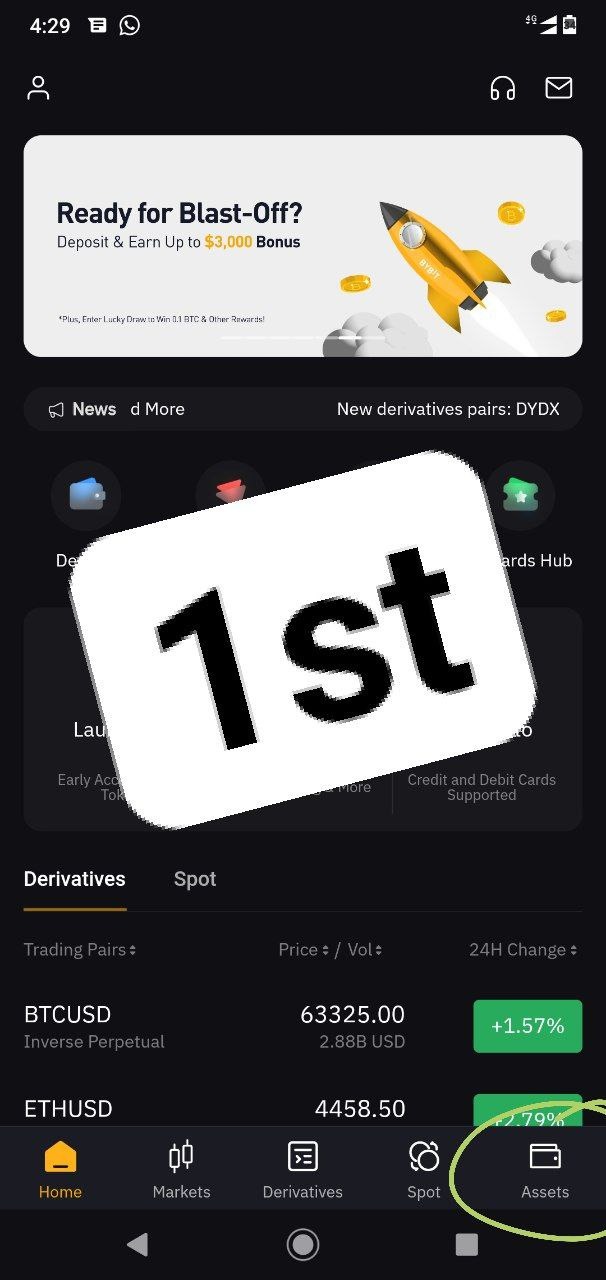Open the system recent apps button
This screenshot has width=606, height=1280.
click(467, 1244)
